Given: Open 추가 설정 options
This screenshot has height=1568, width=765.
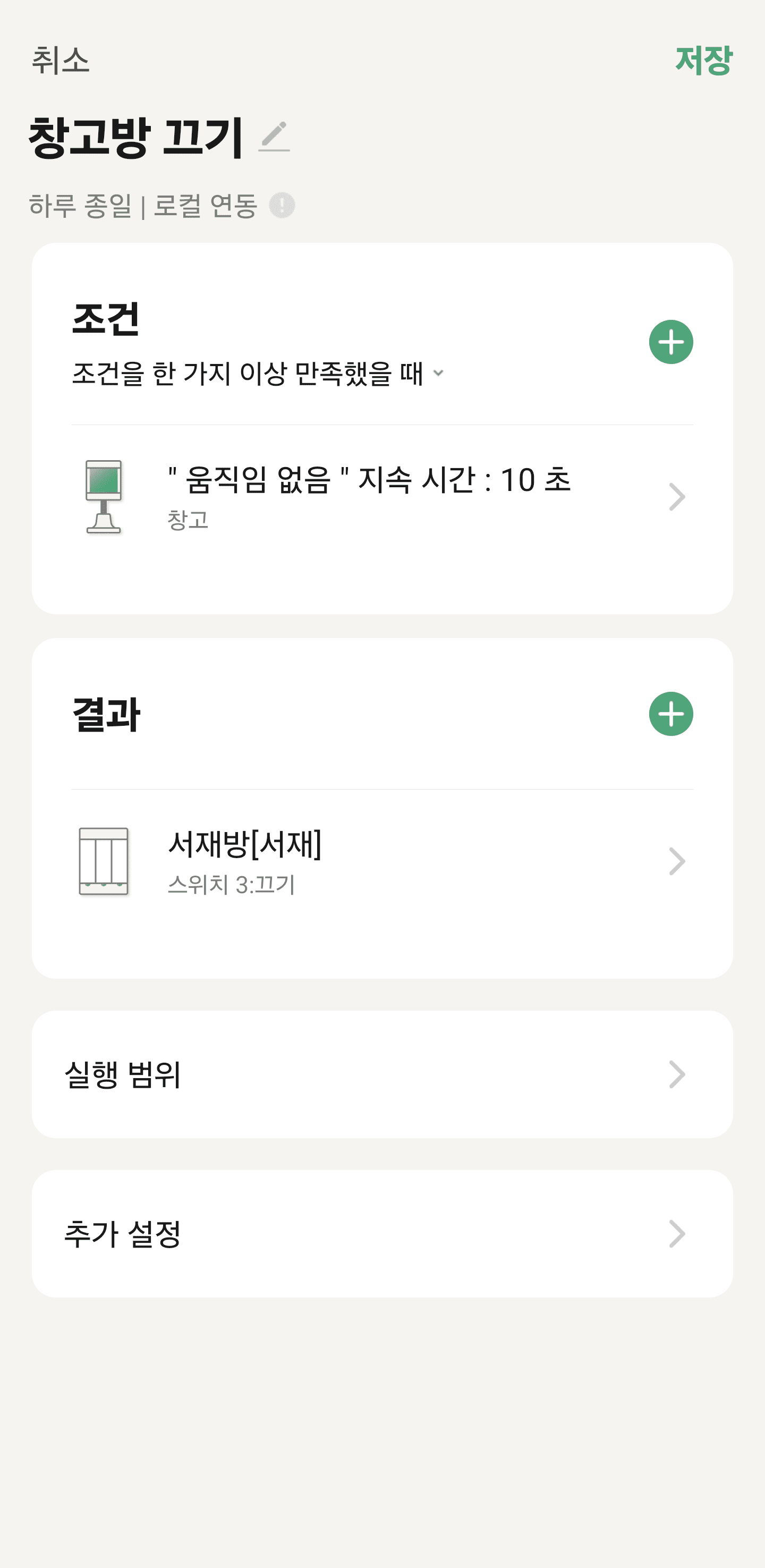Looking at the screenshot, I should pyautogui.click(x=382, y=1234).
